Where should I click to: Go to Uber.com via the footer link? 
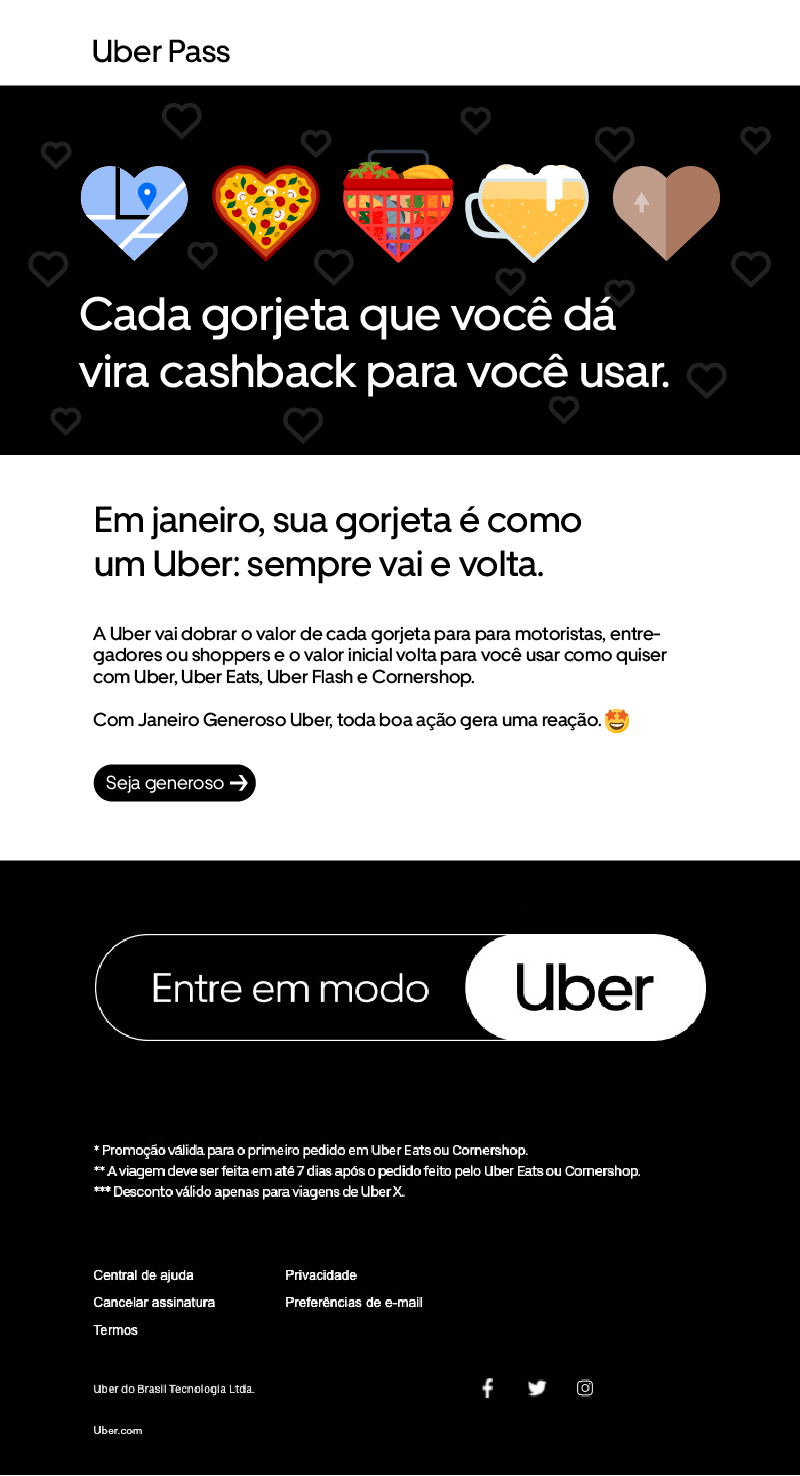[x=118, y=1430]
